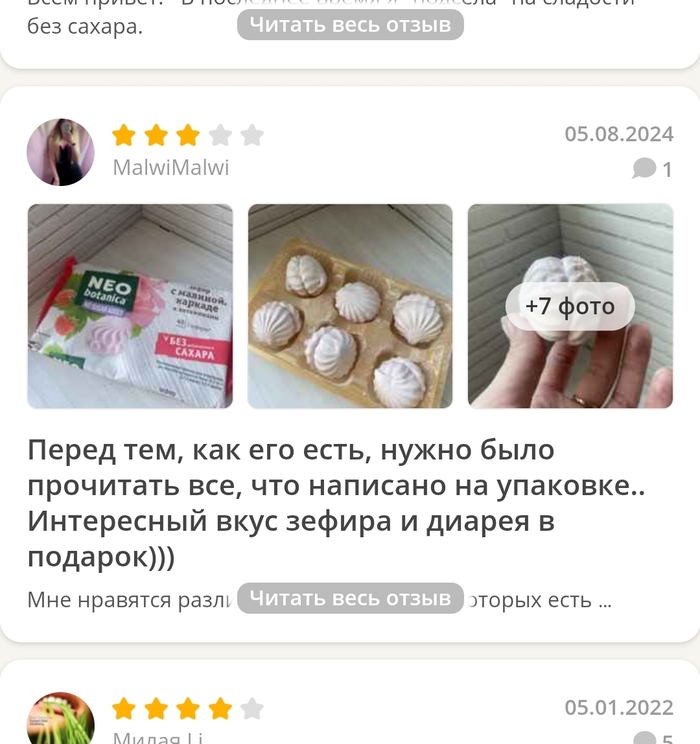
Task: Read the full sugar-free sweets review above
Action: [x=350, y=25]
